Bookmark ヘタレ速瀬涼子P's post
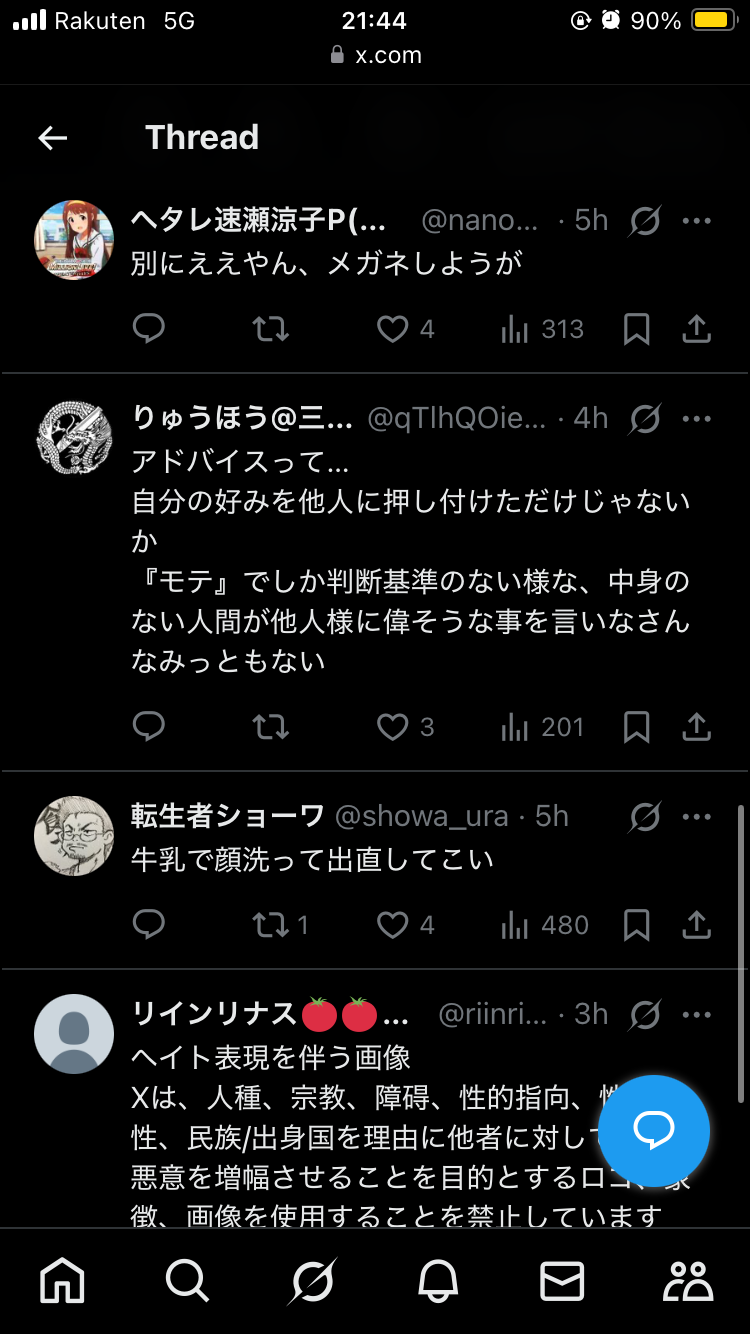750x1334 pixels. (636, 329)
